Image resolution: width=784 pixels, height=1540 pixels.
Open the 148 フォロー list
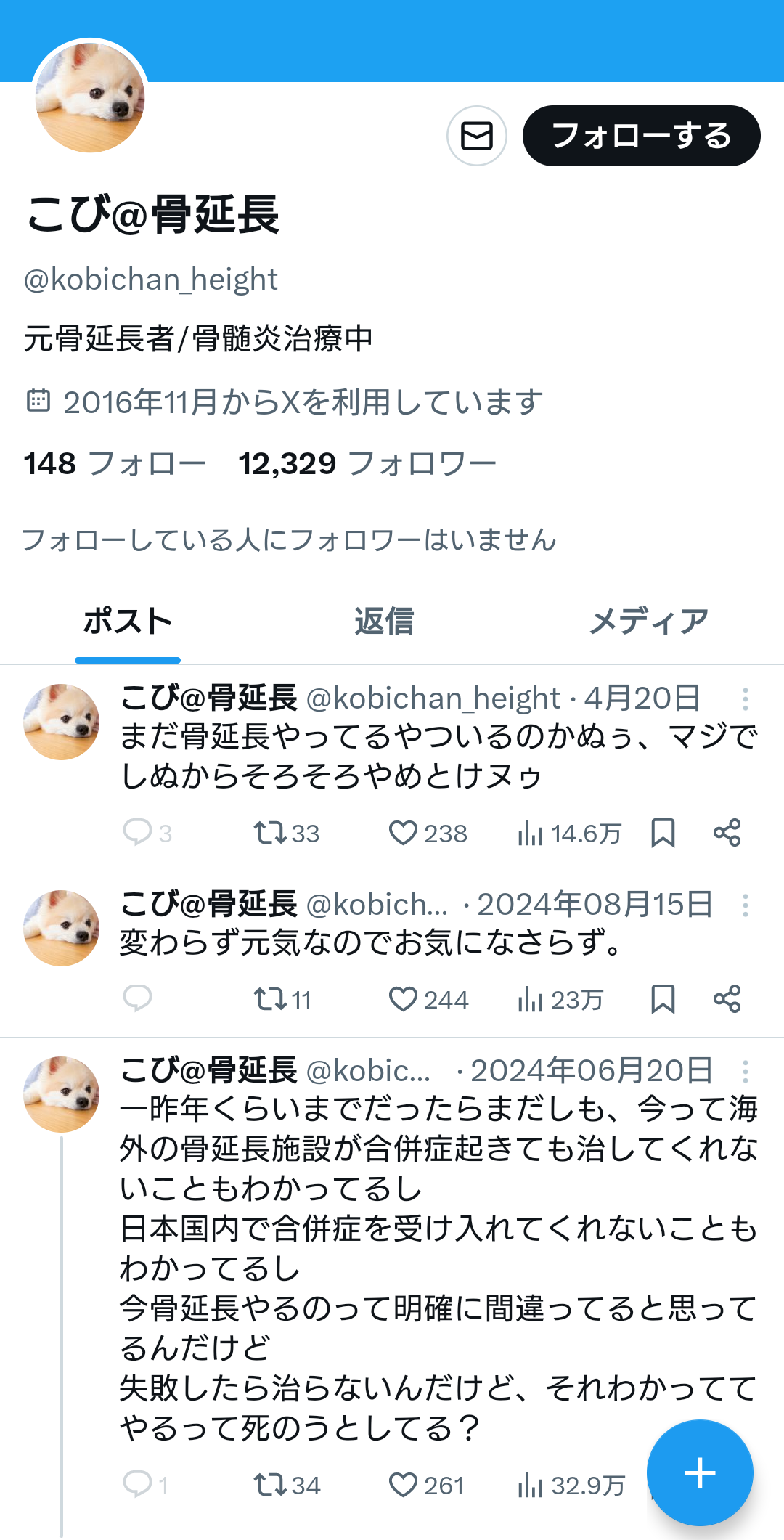(x=114, y=464)
